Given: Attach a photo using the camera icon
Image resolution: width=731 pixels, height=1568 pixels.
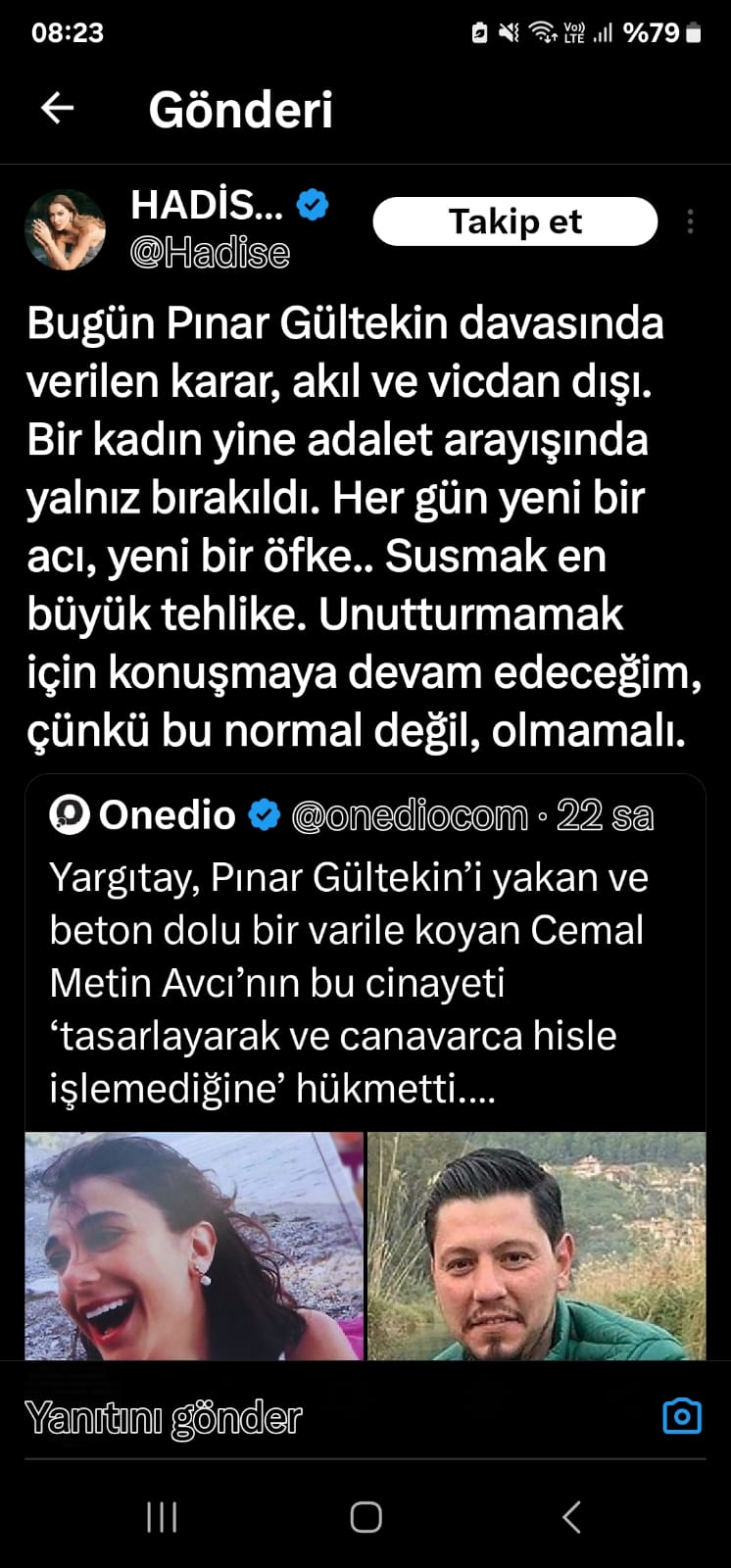Looking at the screenshot, I should tap(682, 1416).
